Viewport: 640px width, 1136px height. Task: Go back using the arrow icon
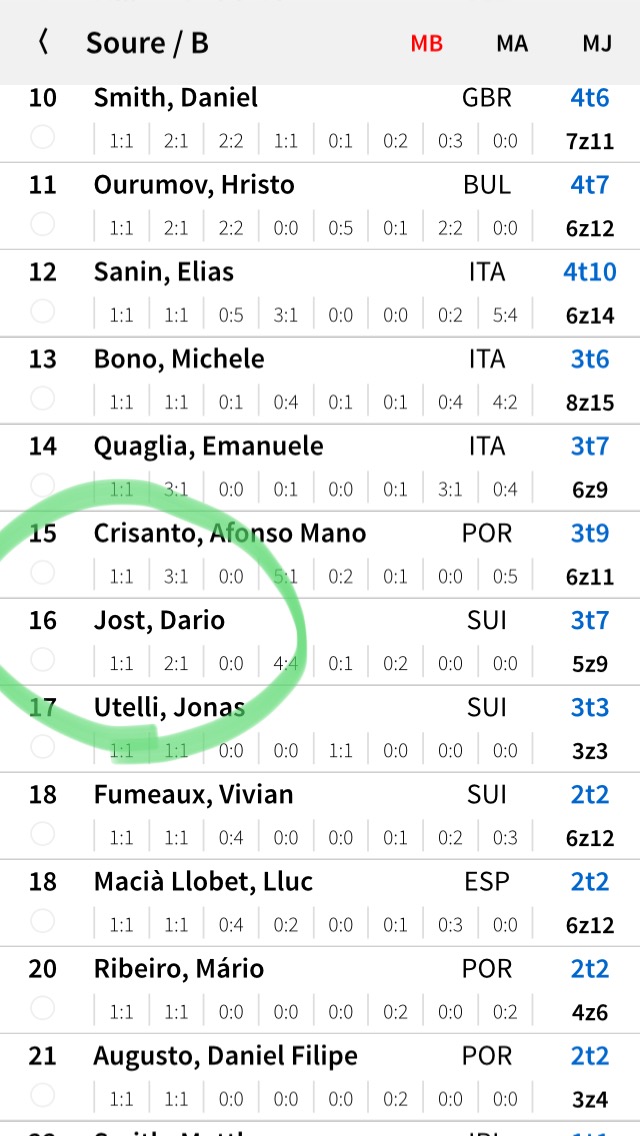pyautogui.click(x=43, y=42)
